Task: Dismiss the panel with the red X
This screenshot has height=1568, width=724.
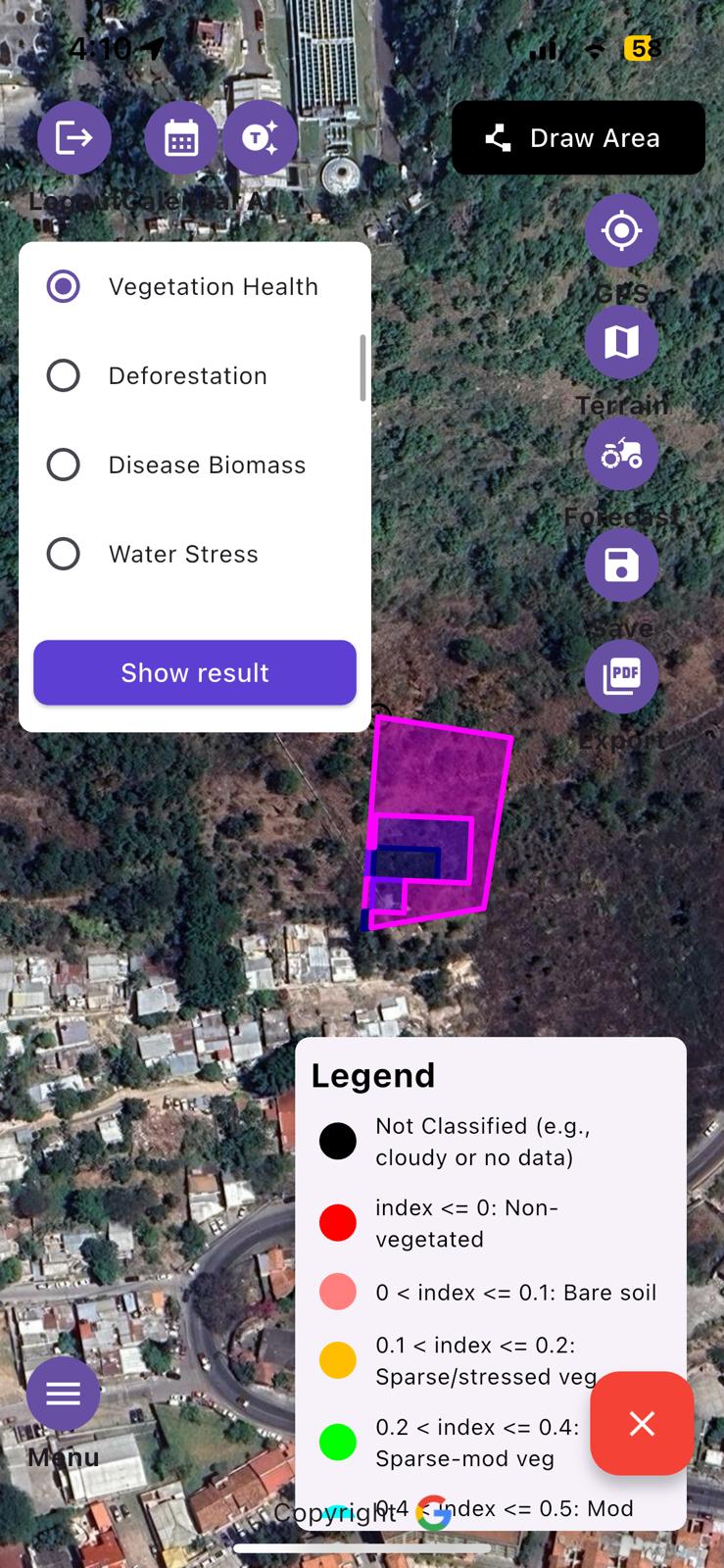Action: pyautogui.click(x=642, y=1423)
